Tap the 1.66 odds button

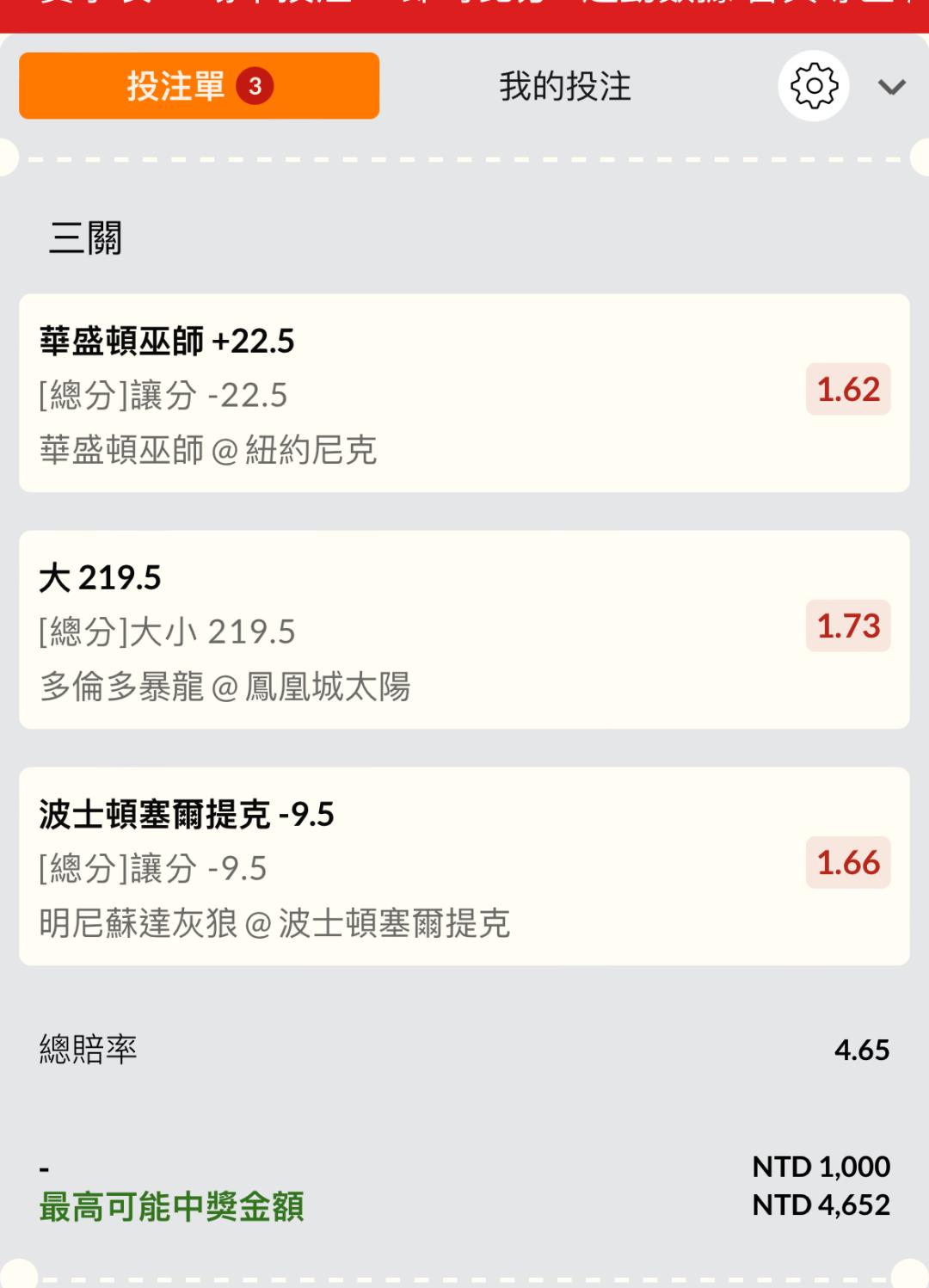848,863
